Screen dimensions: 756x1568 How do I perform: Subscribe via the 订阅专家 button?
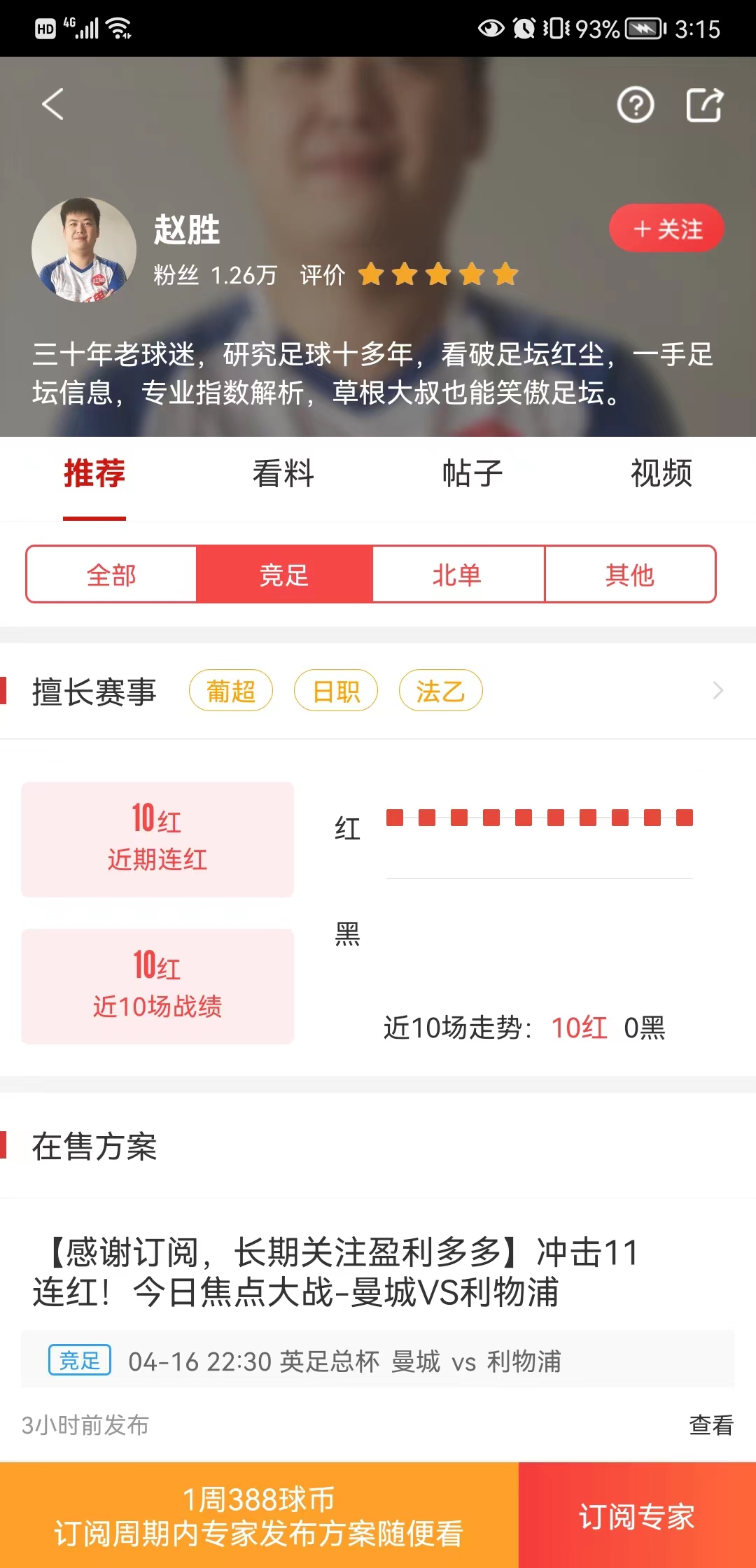(x=637, y=1516)
